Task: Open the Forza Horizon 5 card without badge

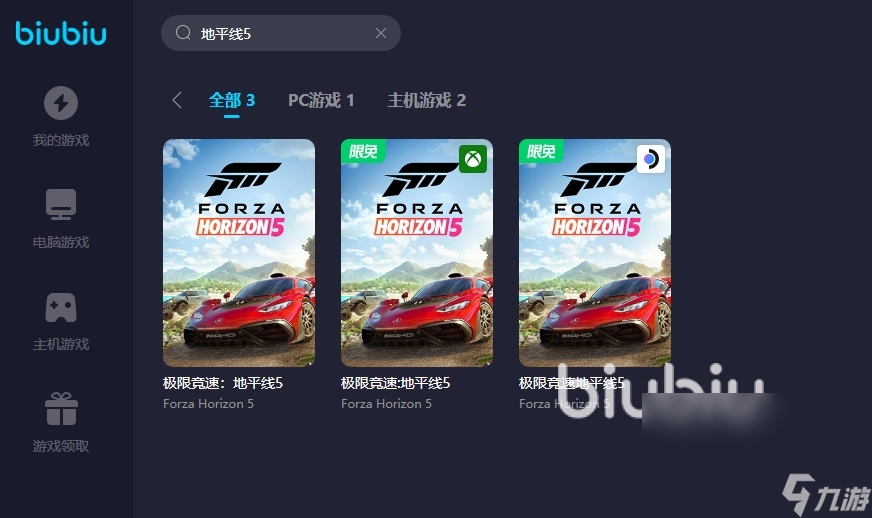Action: click(x=239, y=253)
